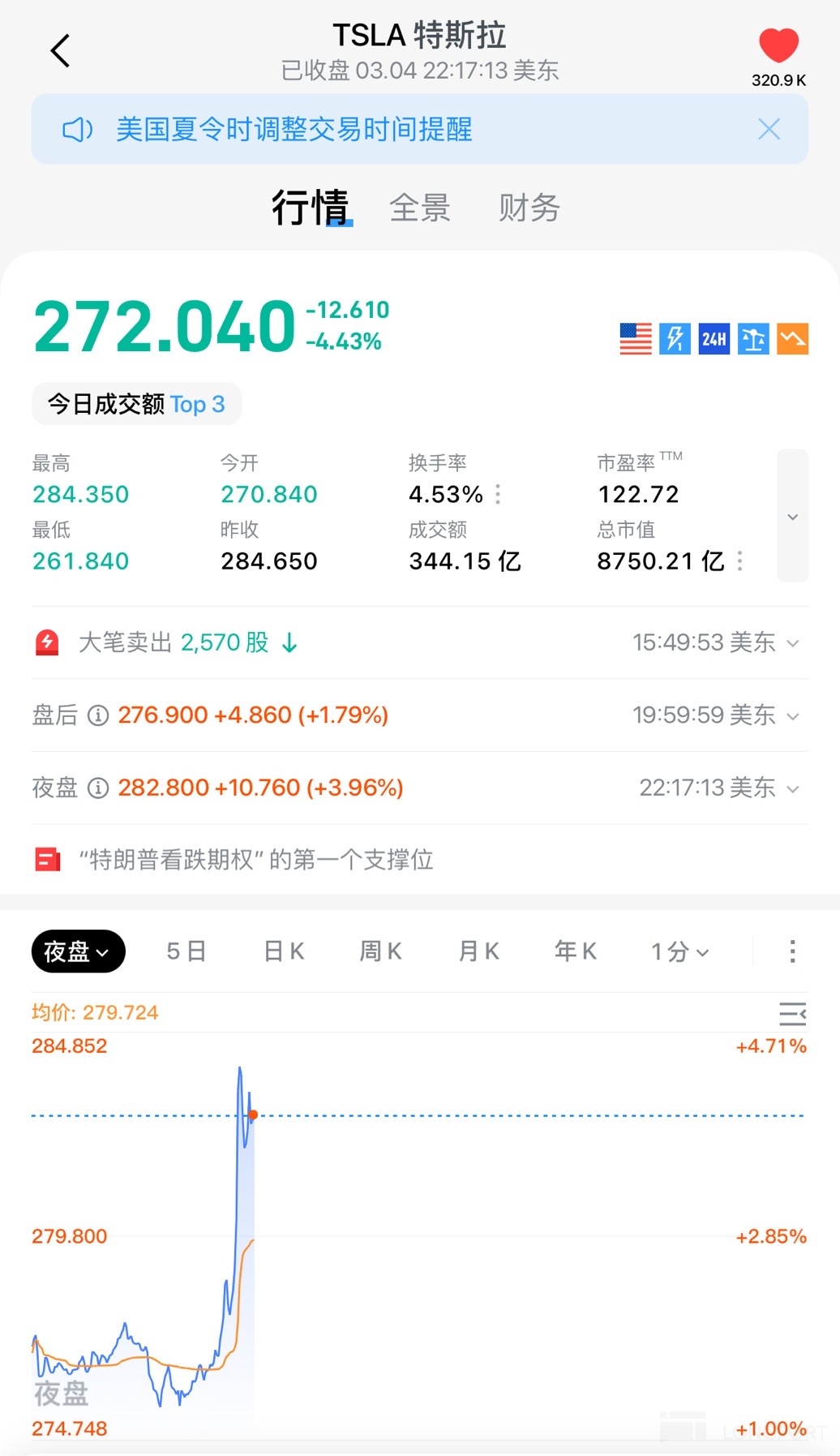
Task: Switch to the 全景 tab
Action: [x=421, y=208]
